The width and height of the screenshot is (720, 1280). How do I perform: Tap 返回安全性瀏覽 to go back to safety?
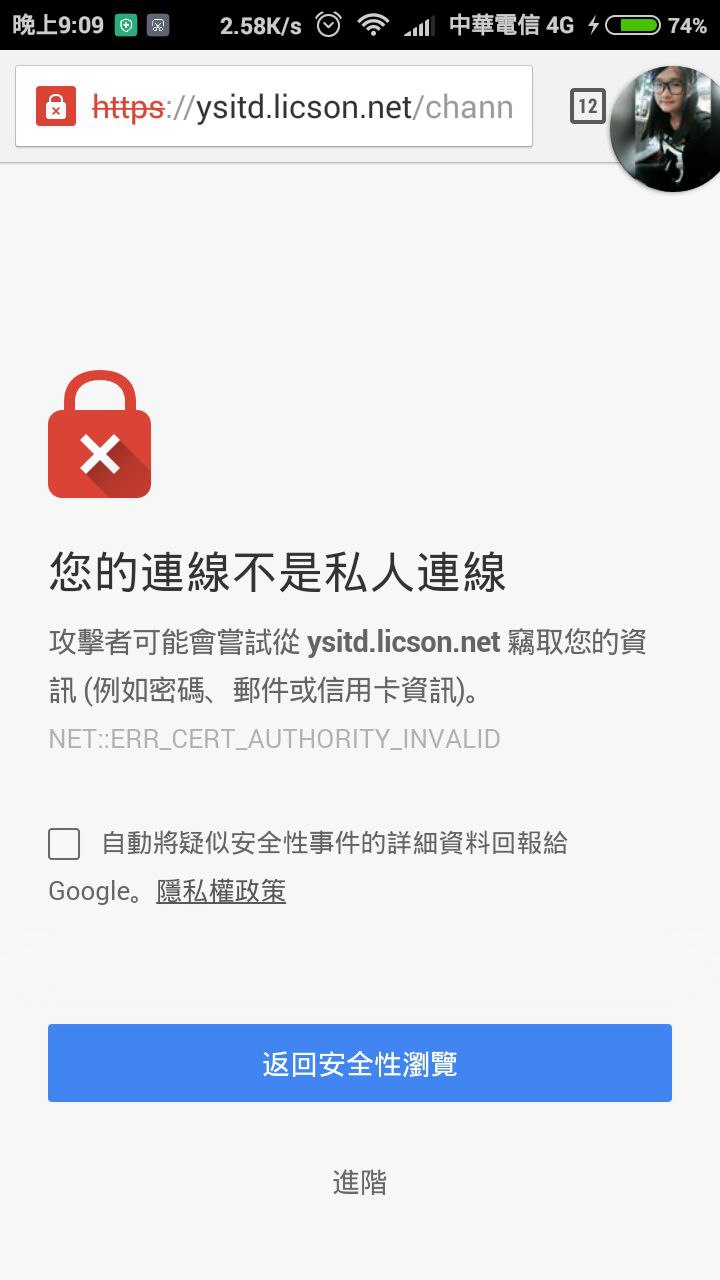click(360, 1063)
